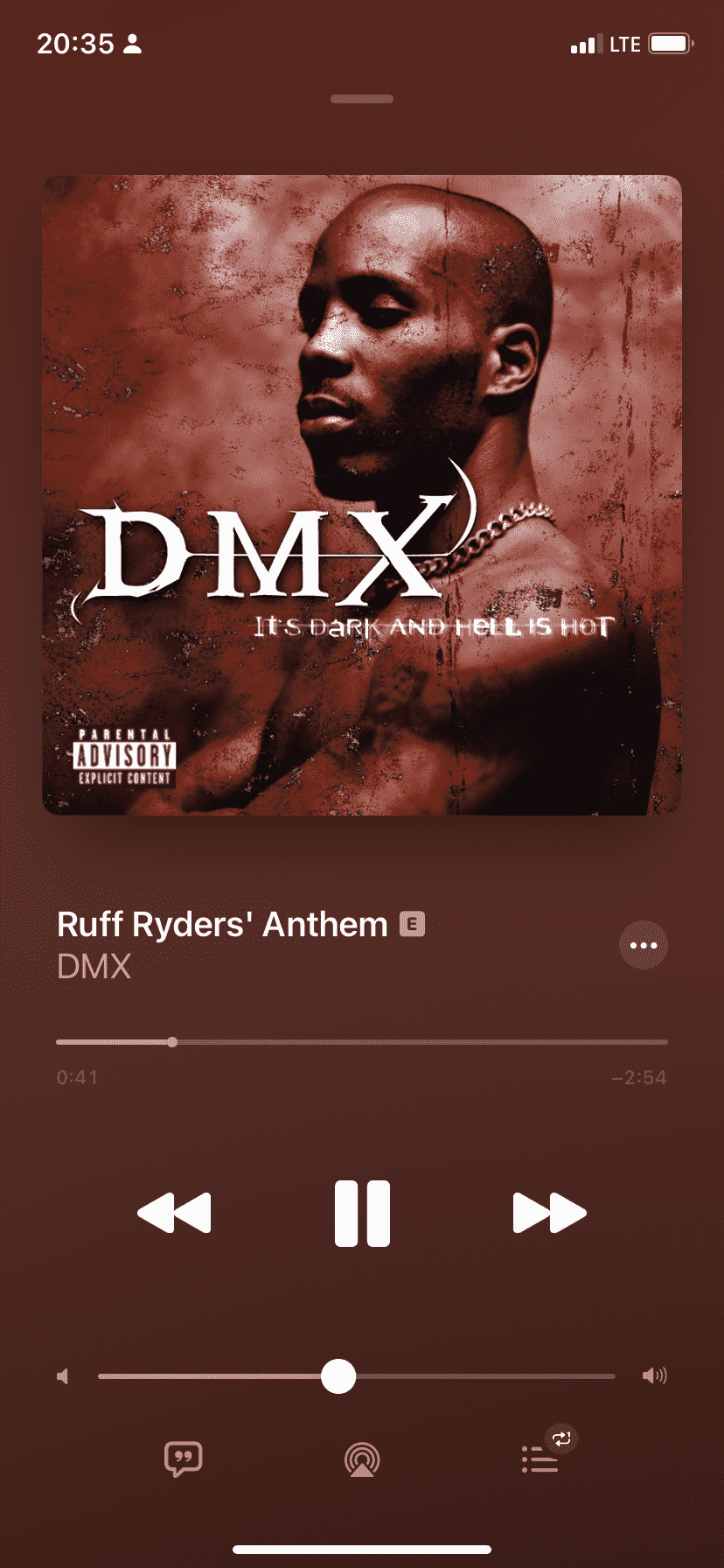This screenshot has width=724, height=1568.
Task: Go back to the previous track
Action: 174,1213
